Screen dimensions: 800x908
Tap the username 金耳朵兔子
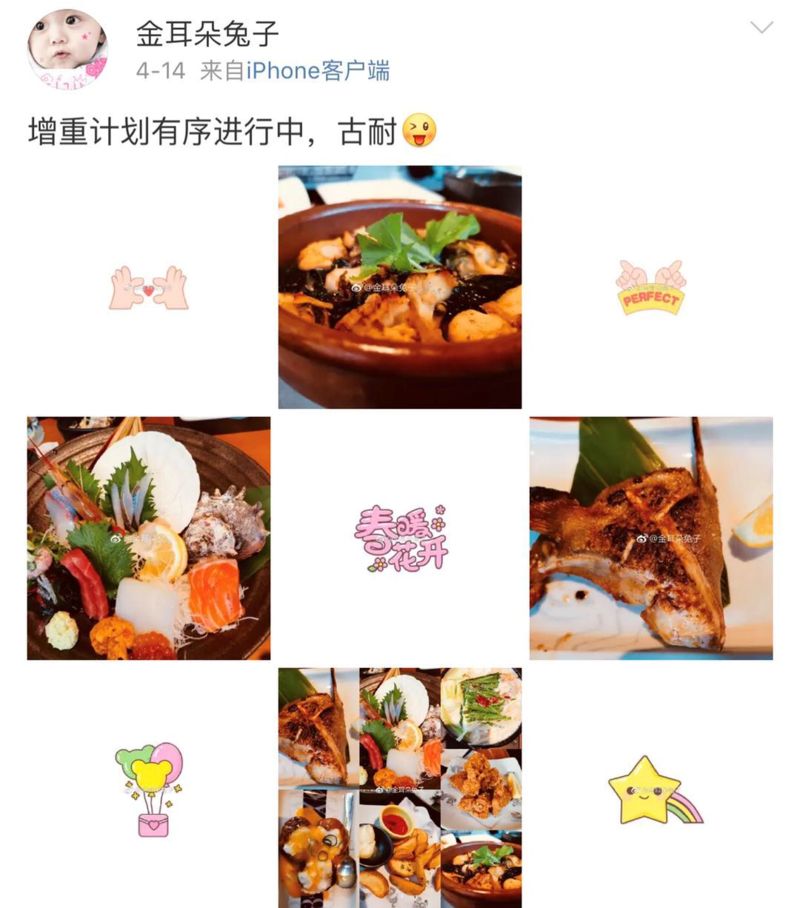(x=207, y=33)
